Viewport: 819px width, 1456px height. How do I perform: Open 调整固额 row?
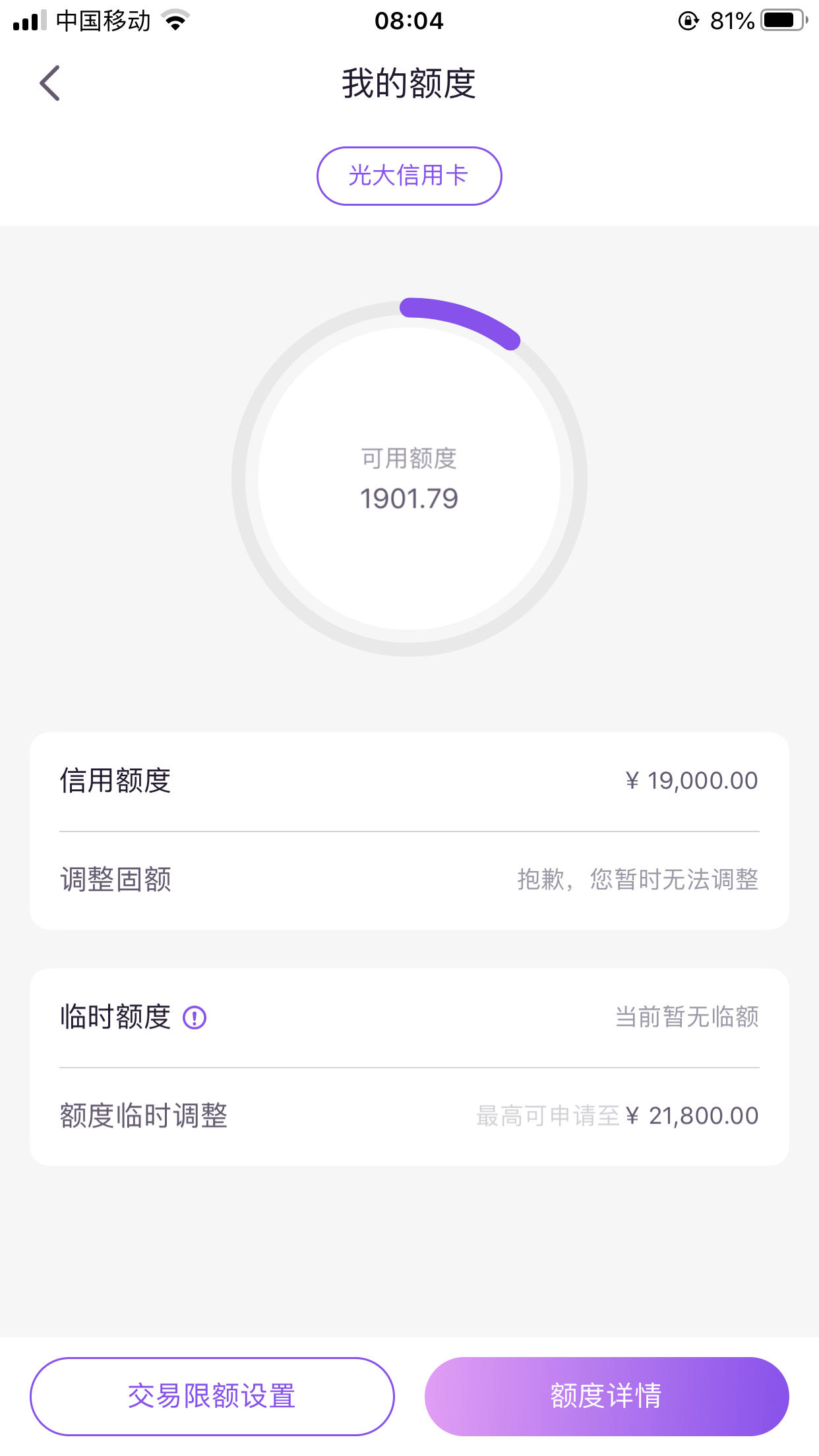pyautogui.click(x=409, y=880)
